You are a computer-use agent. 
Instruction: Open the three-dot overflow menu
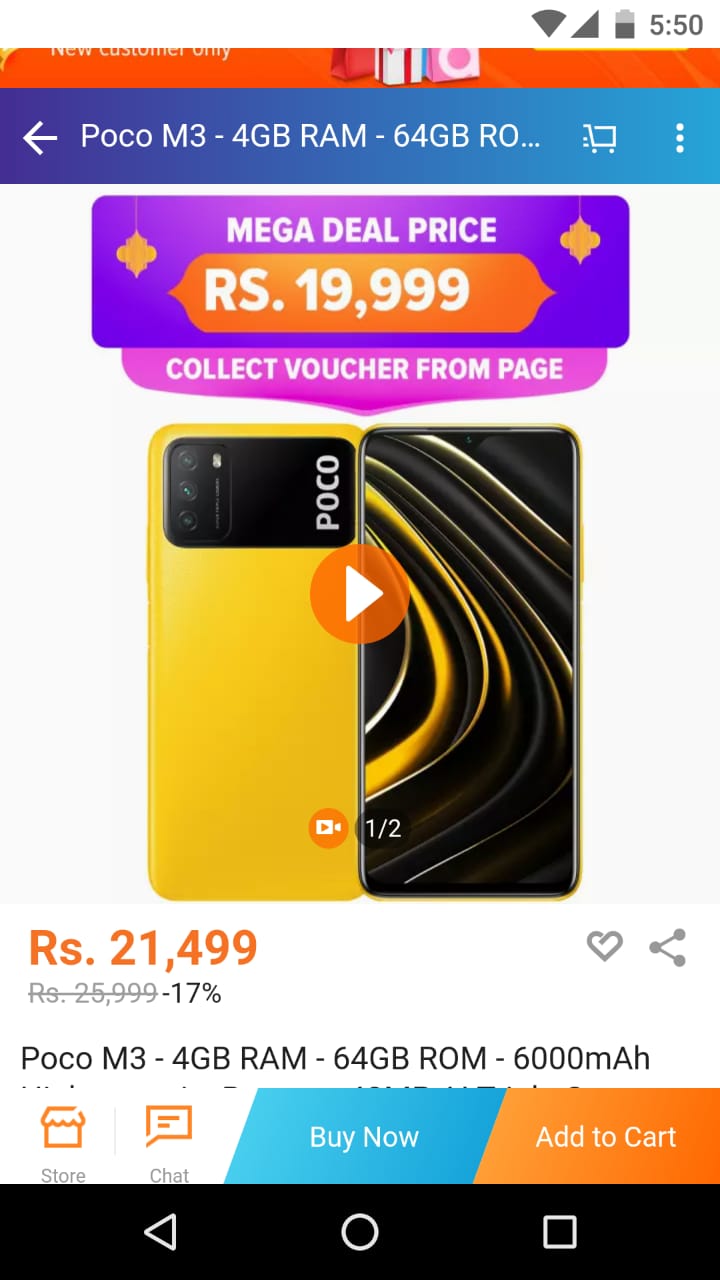tap(680, 138)
